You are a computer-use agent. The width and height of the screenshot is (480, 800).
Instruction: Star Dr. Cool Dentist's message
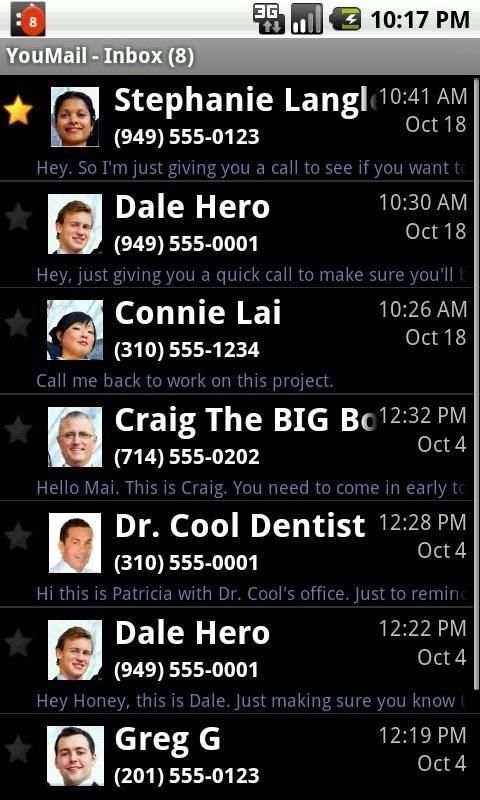(18, 537)
